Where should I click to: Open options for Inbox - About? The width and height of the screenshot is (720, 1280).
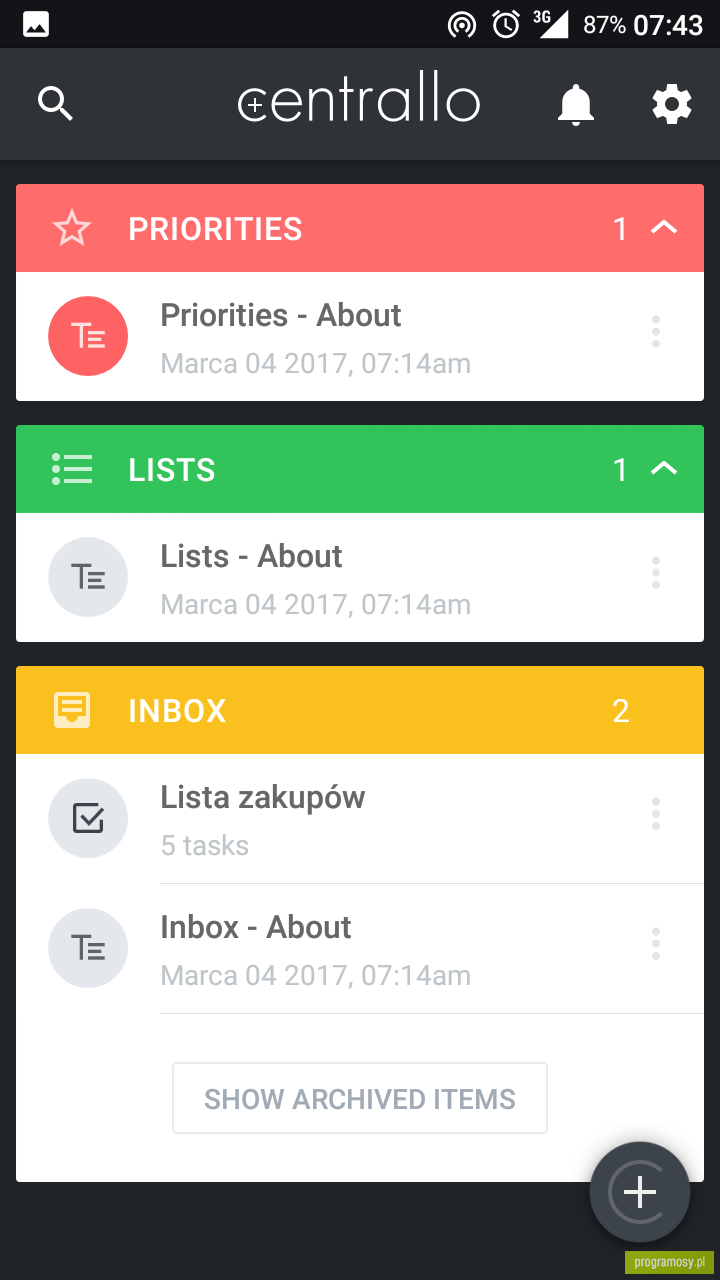pos(656,944)
